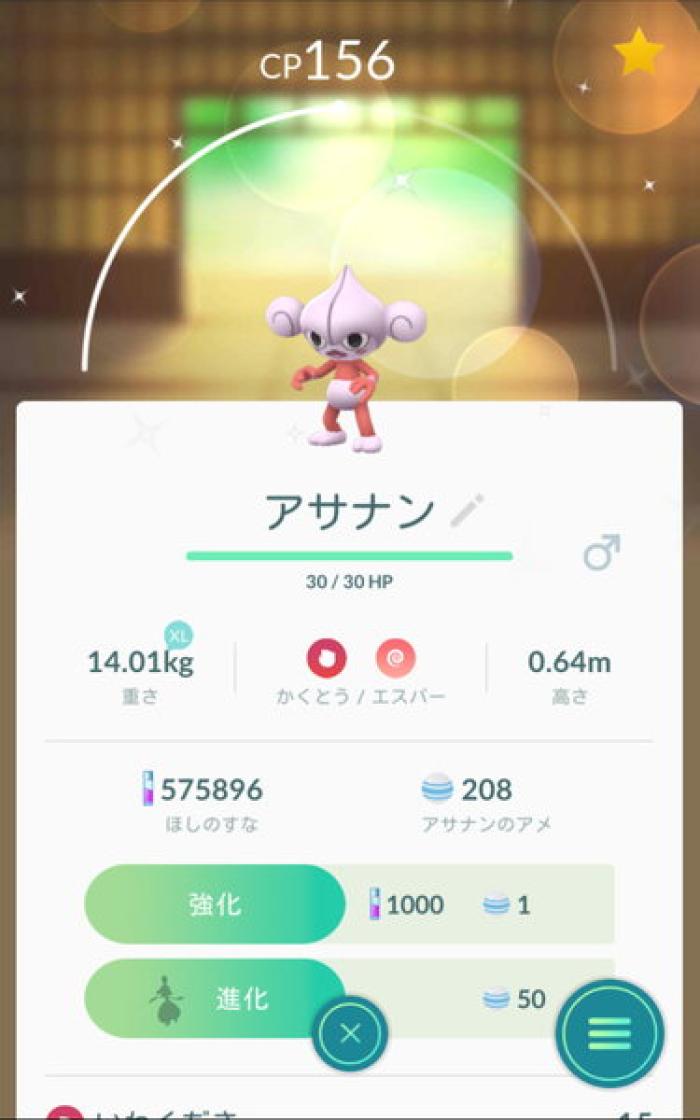
Task: Evolve with the 進化 button
Action: [215, 997]
